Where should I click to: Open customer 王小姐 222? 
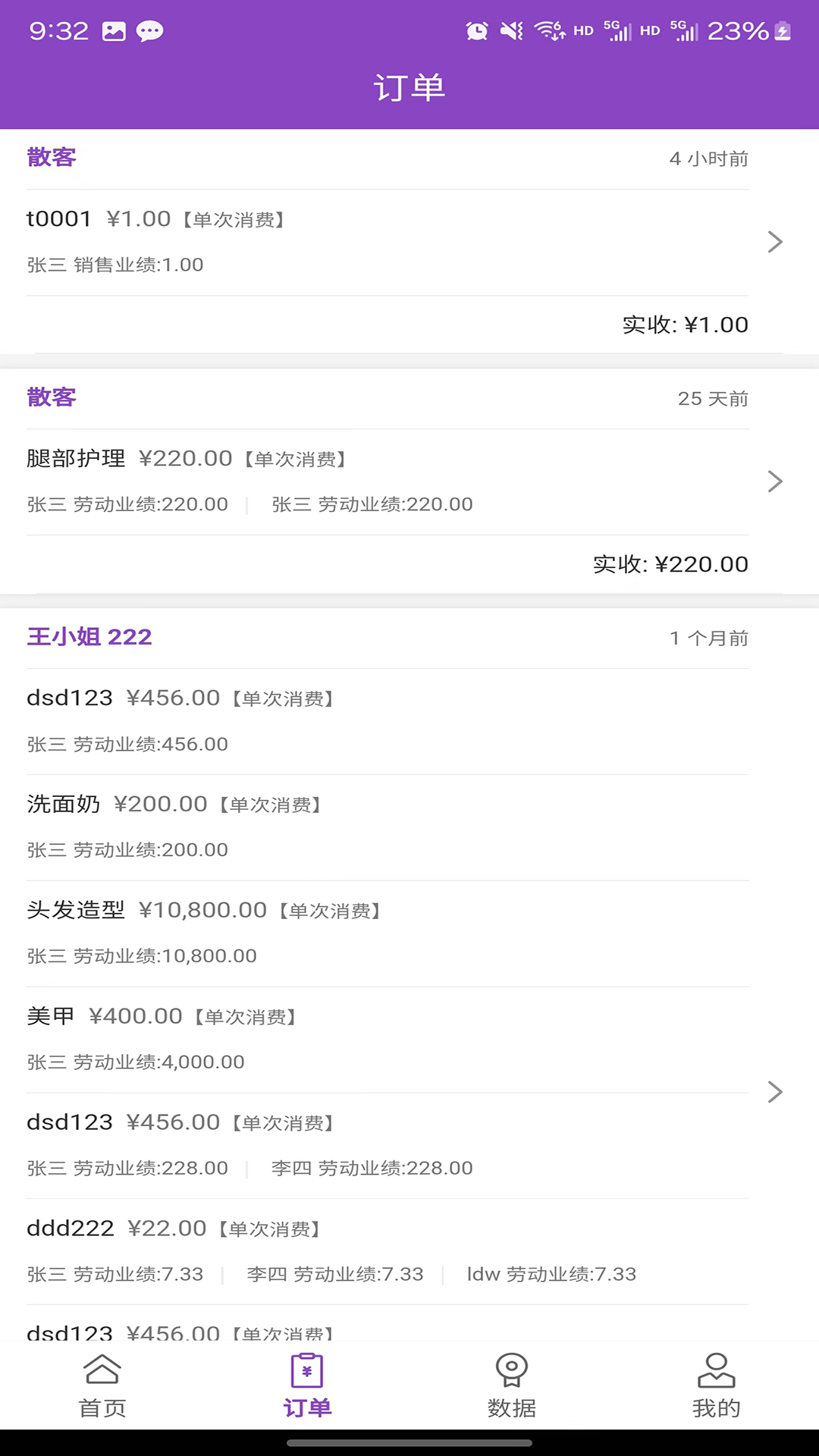pyautogui.click(x=89, y=637)
